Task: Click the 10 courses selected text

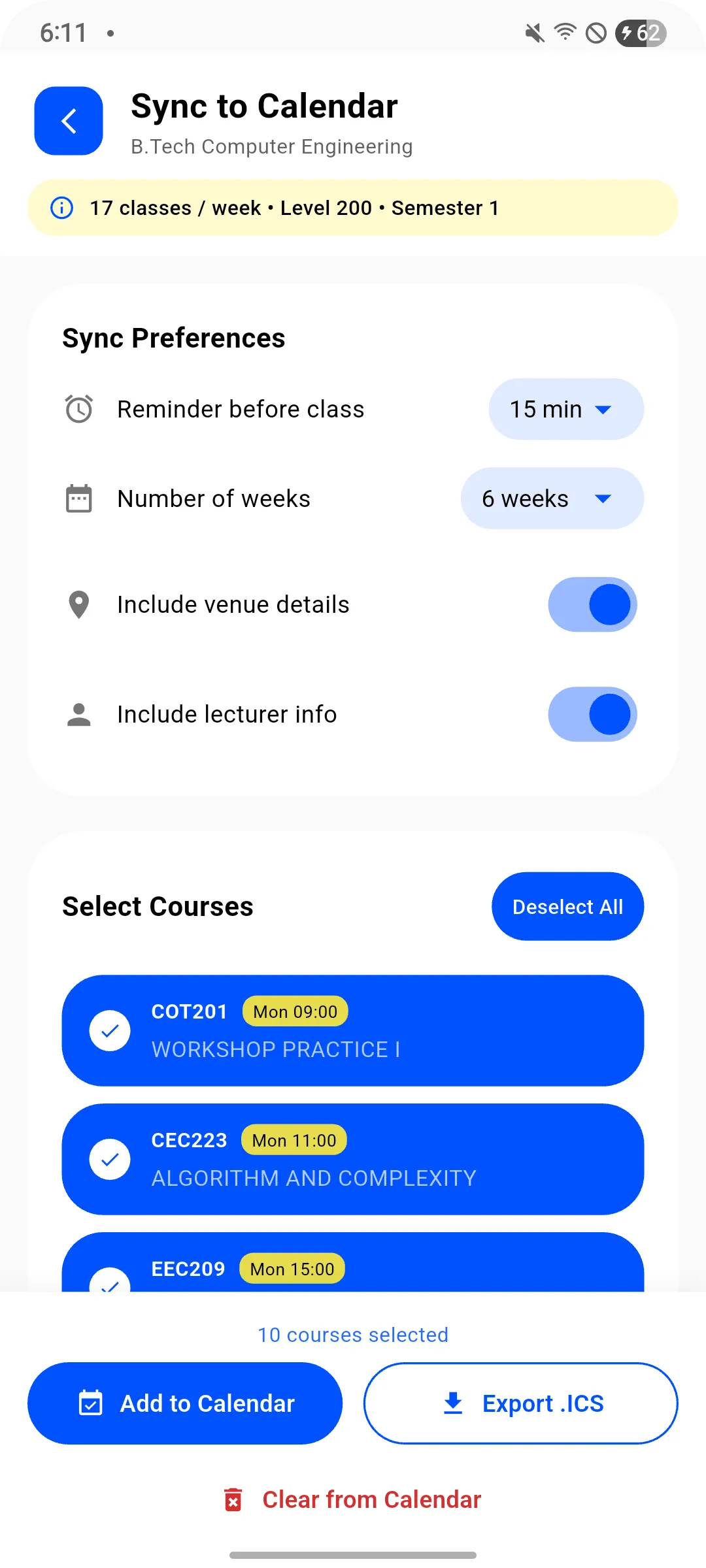Action: tap(352, 1335)
